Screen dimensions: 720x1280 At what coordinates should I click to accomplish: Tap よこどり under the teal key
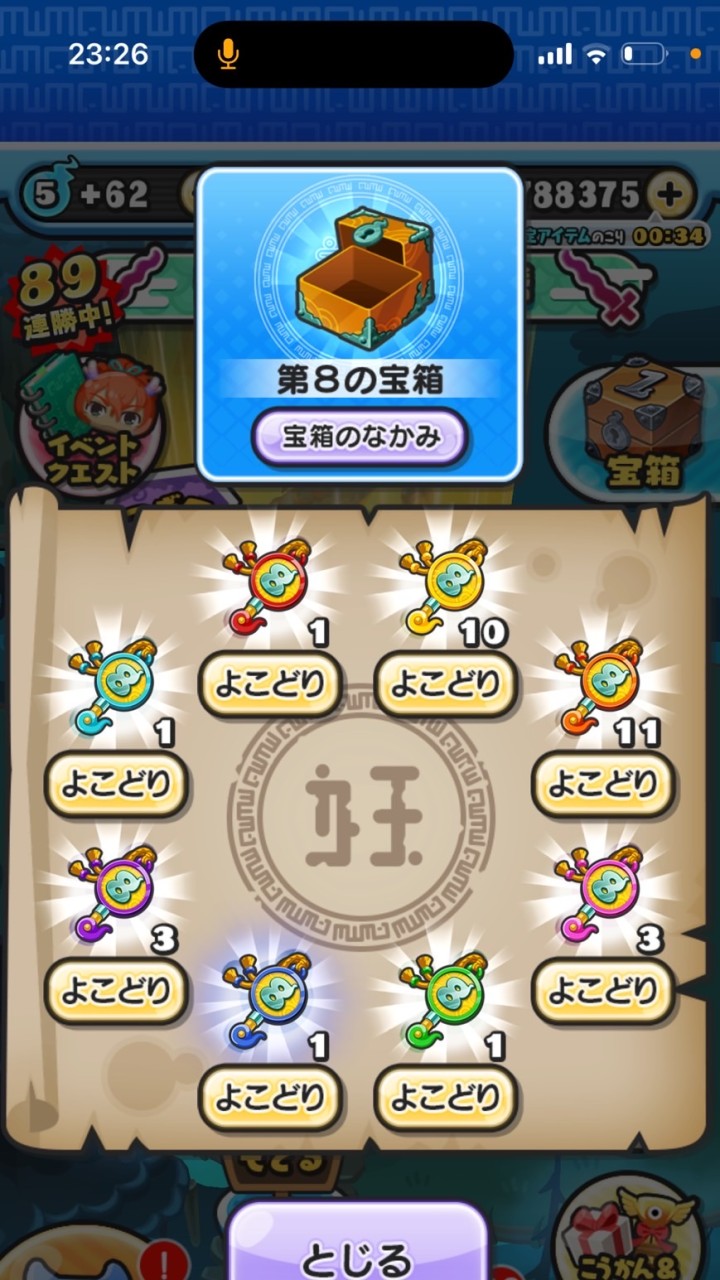[x=116, y=785]
